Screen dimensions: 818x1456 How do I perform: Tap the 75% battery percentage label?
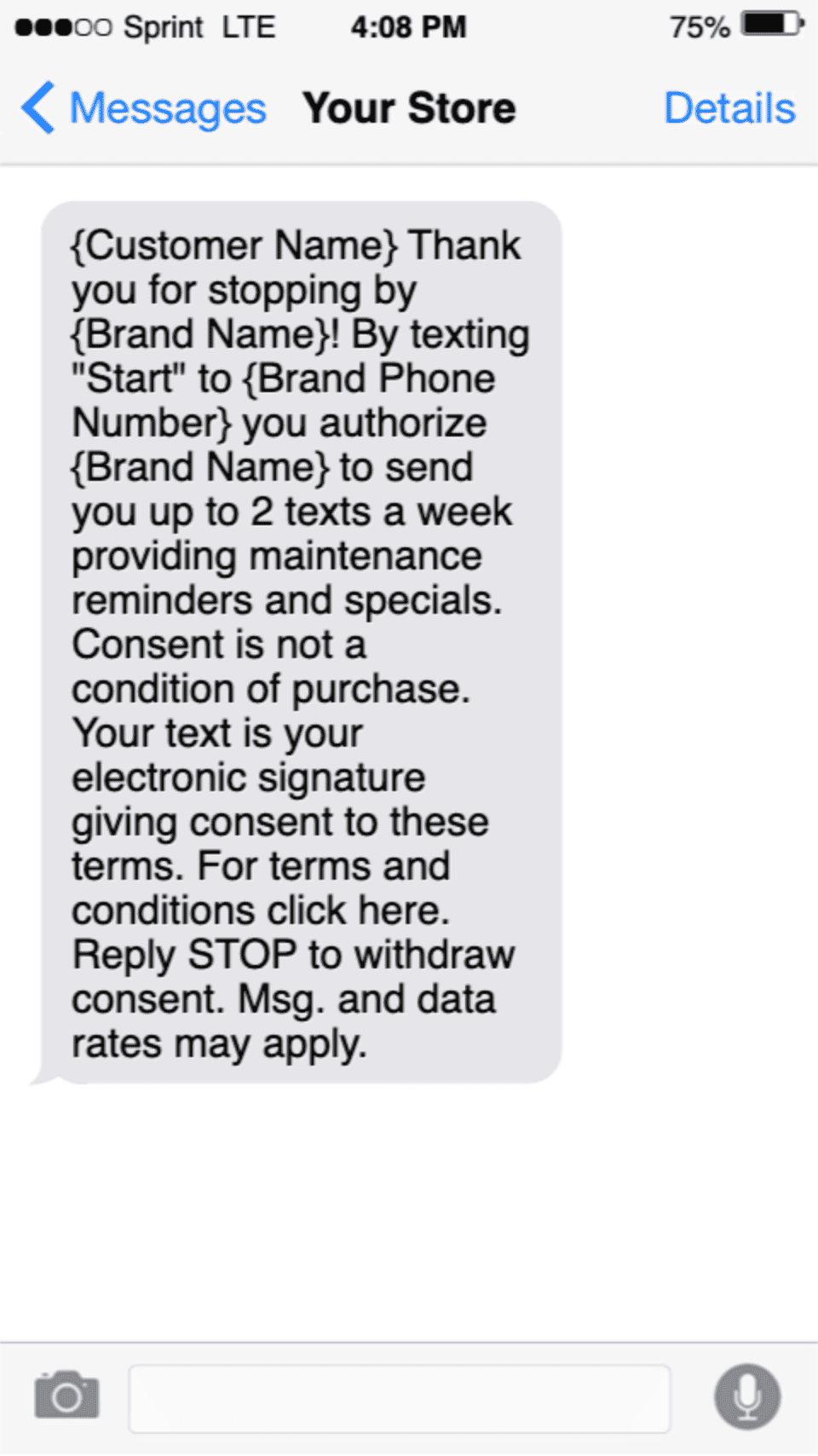(700, 26)
